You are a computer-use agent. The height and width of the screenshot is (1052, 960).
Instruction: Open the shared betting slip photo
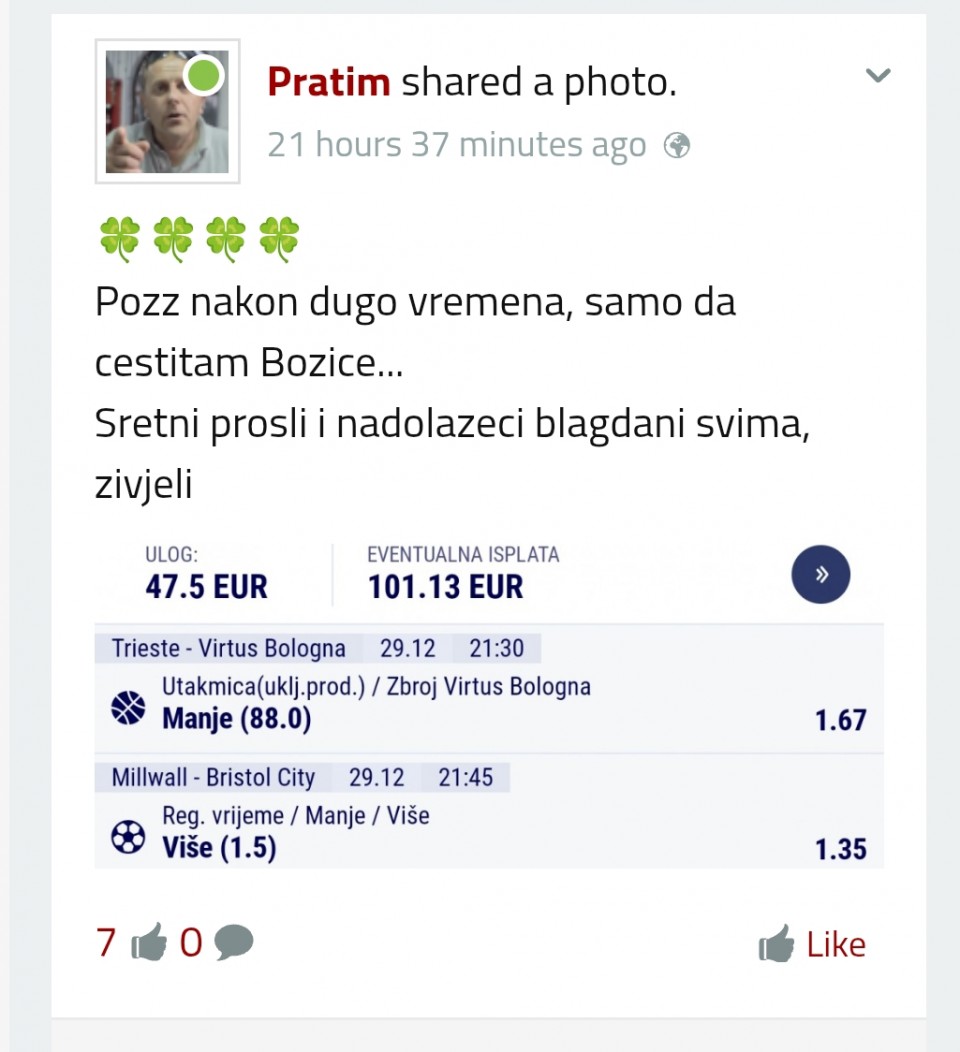point(488,700)
